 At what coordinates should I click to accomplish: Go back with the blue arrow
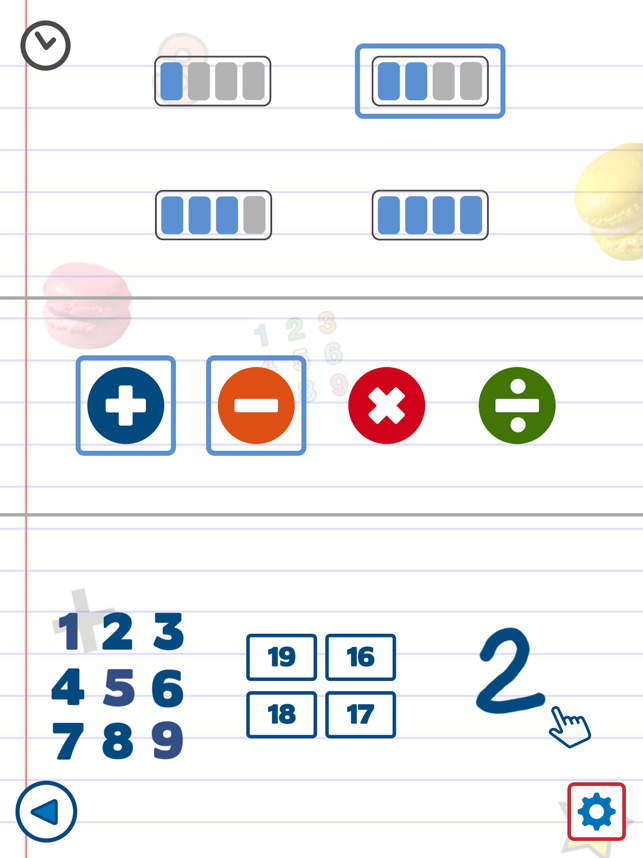(x=46, y=811)
